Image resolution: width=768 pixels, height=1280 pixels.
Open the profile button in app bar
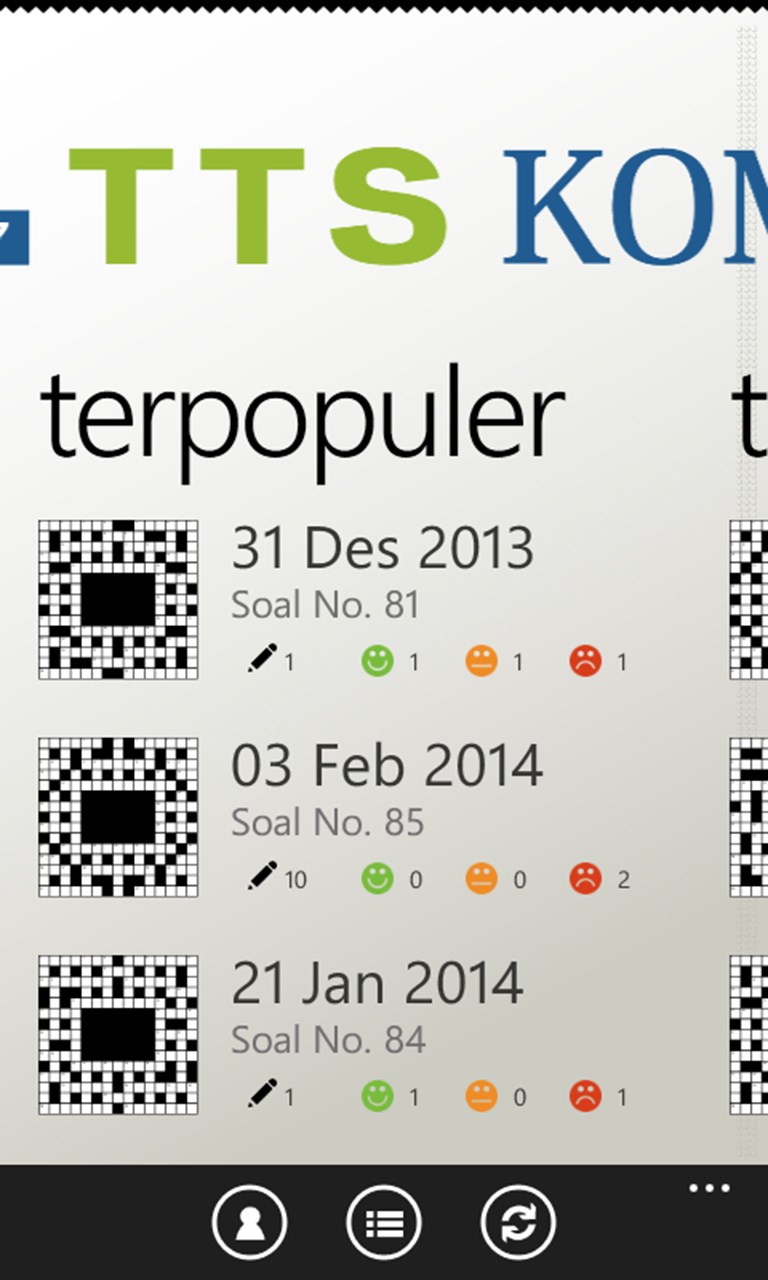249,1222
